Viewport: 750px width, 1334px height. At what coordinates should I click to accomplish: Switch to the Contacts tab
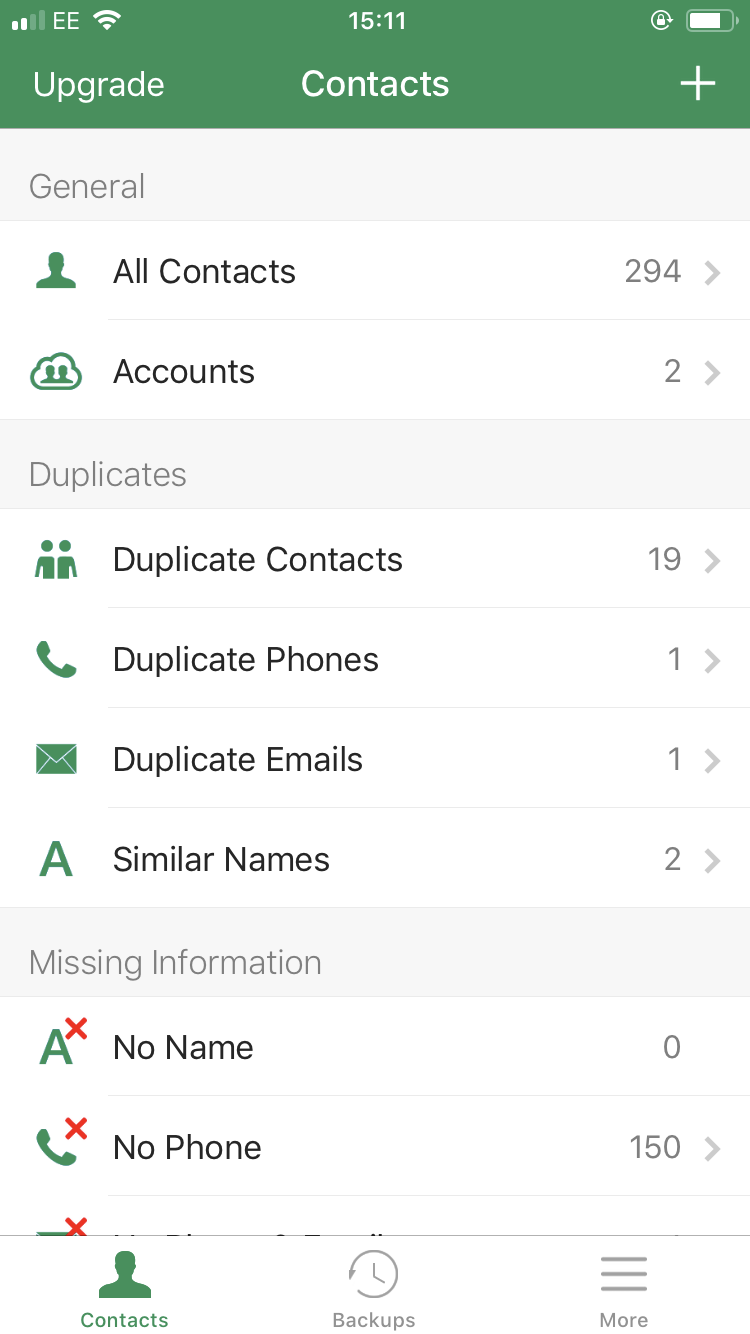point(123,1288)
